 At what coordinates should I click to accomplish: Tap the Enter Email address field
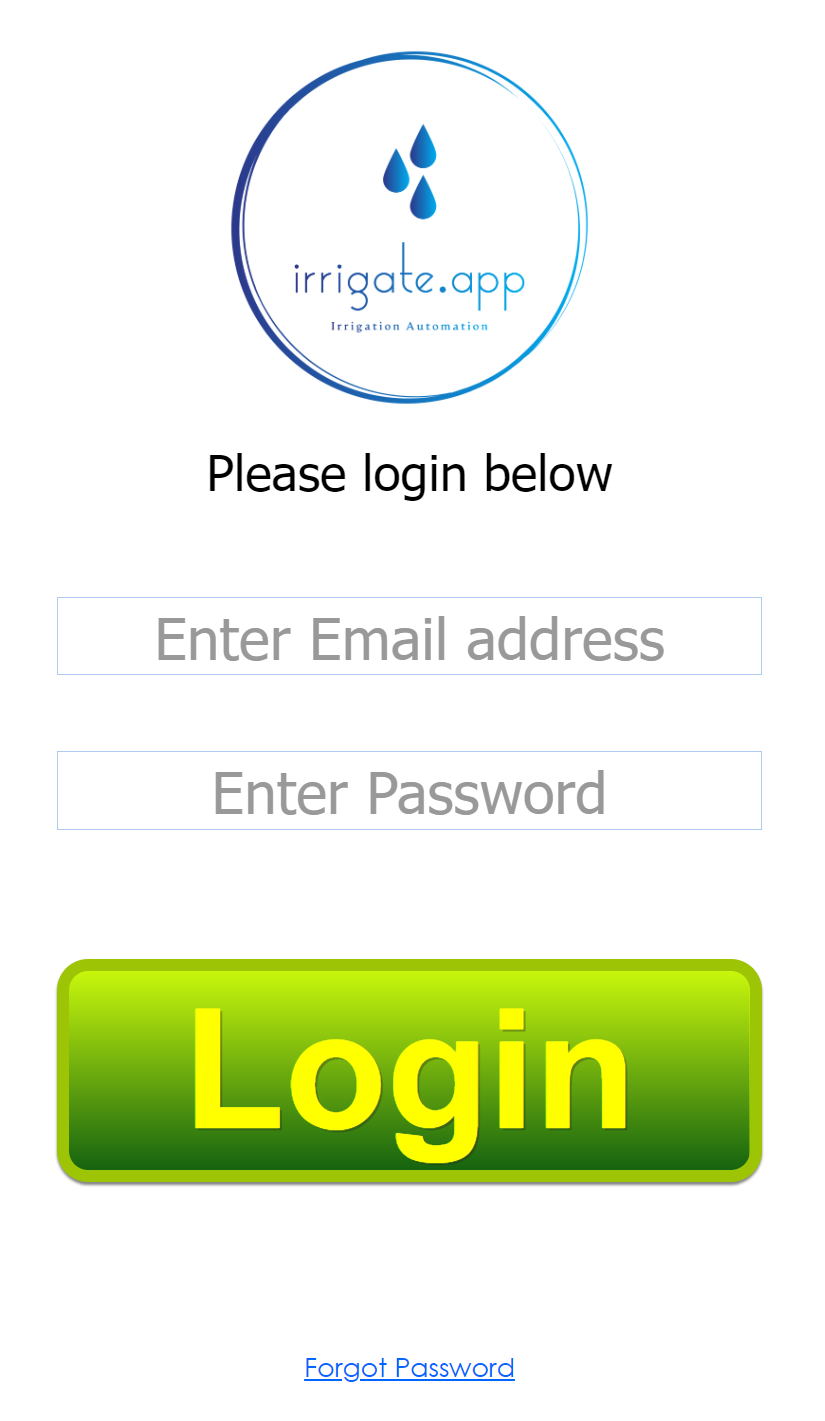(409, 636)
